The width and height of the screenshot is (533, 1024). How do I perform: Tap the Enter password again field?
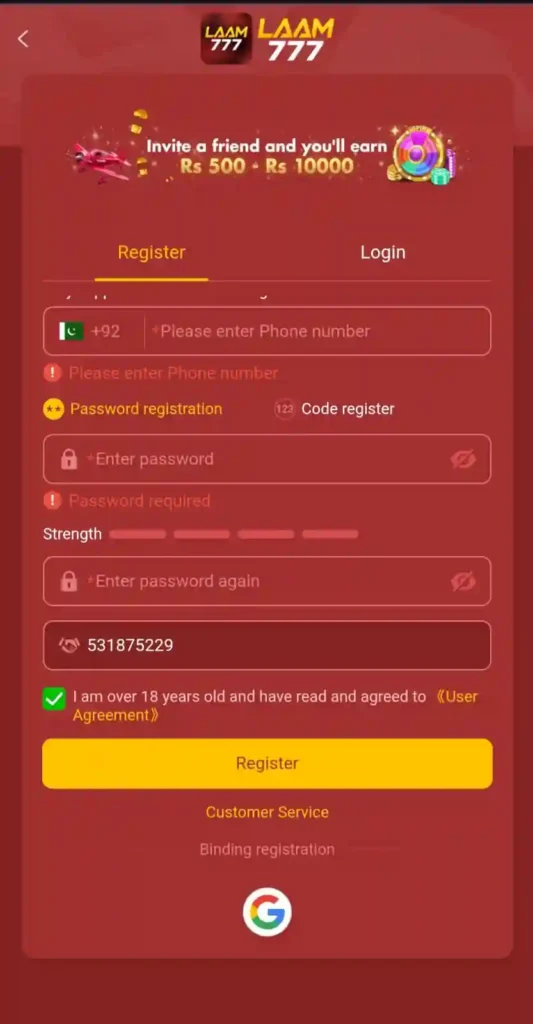(267, 581)
